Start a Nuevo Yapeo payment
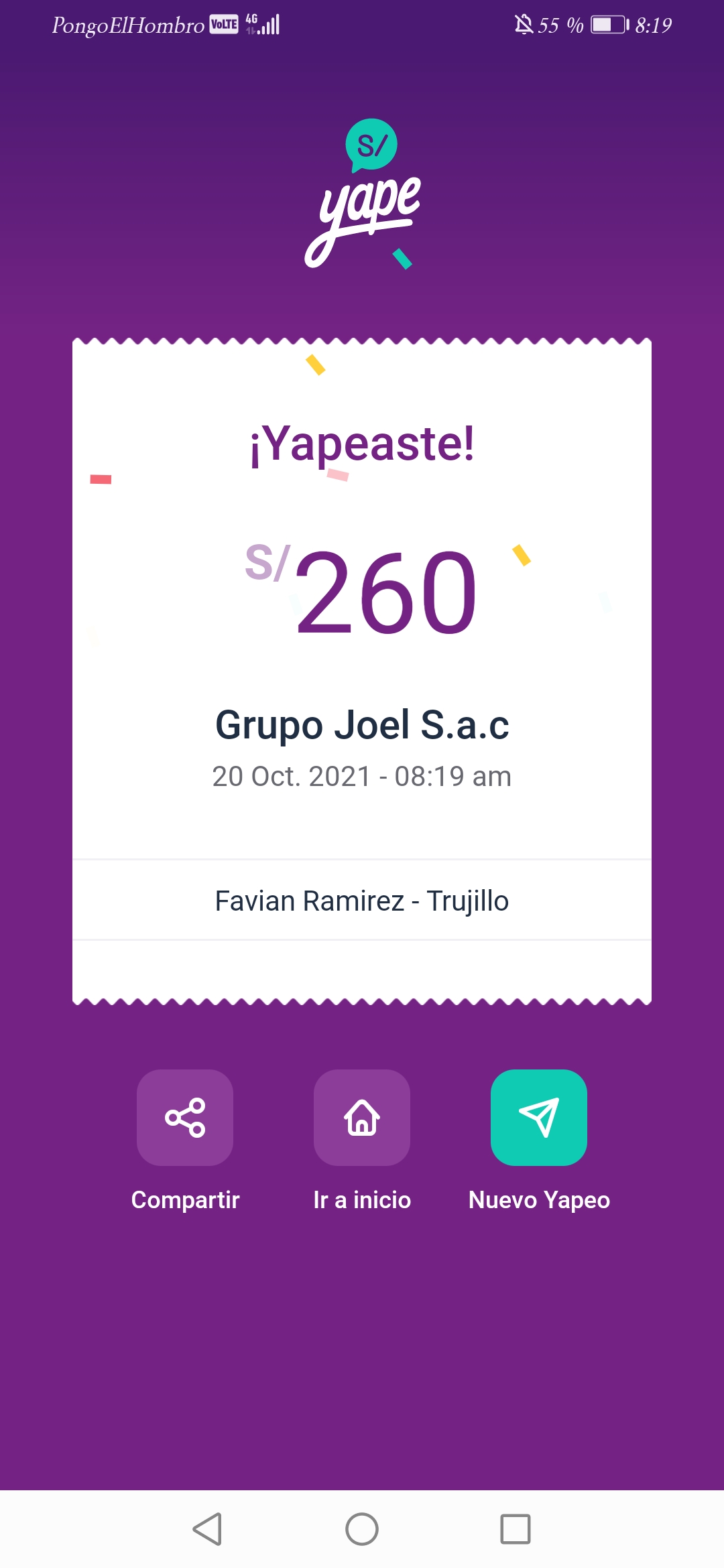The width and height of the screenshot is (724, 1568). point(539,1118)
